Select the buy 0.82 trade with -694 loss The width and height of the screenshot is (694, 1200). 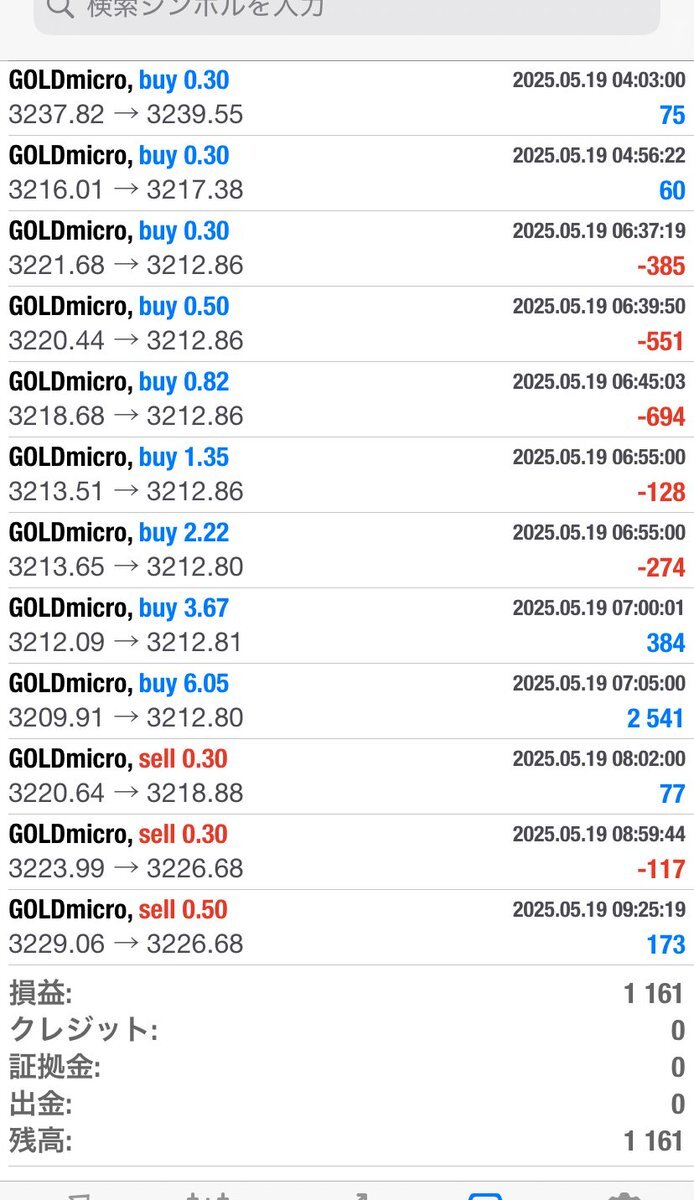[347, 400]
